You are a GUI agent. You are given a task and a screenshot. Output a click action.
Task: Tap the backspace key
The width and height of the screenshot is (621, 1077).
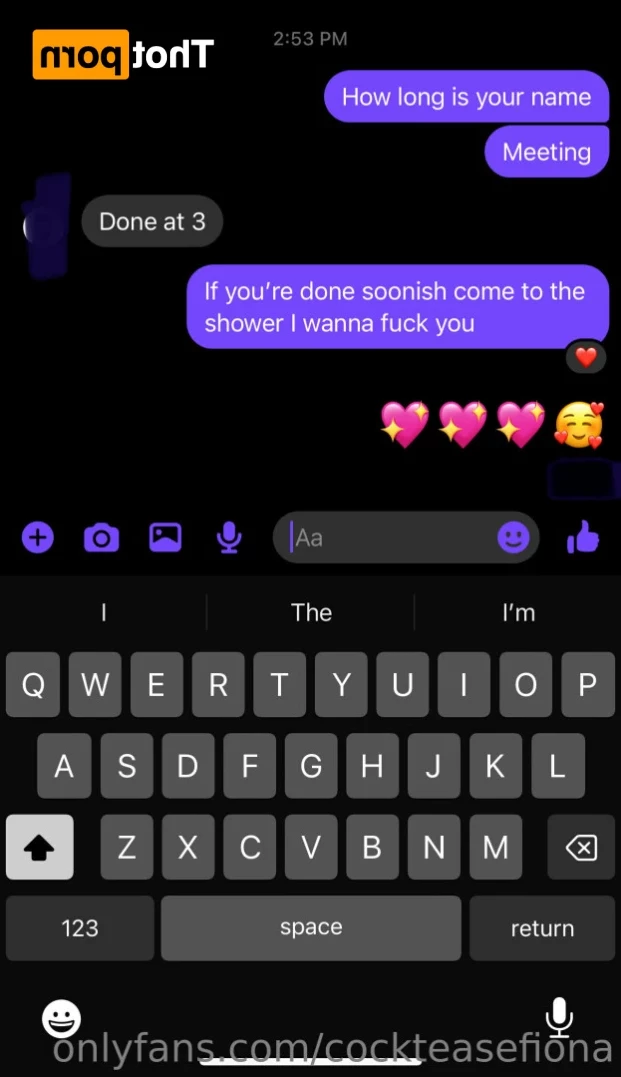[581, 848]
